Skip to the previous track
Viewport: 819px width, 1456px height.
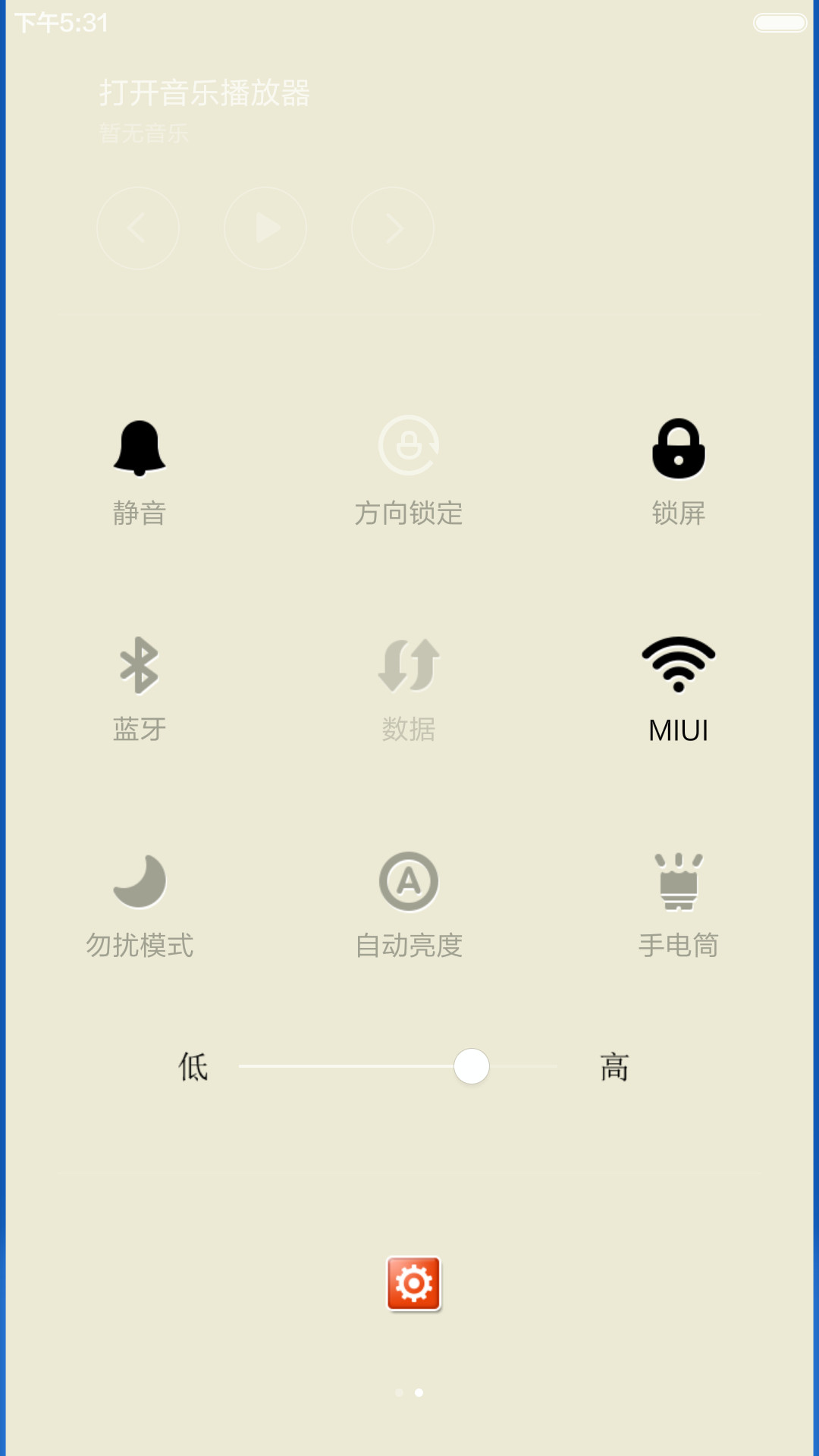pyautogui.click(x=138, y=228)
